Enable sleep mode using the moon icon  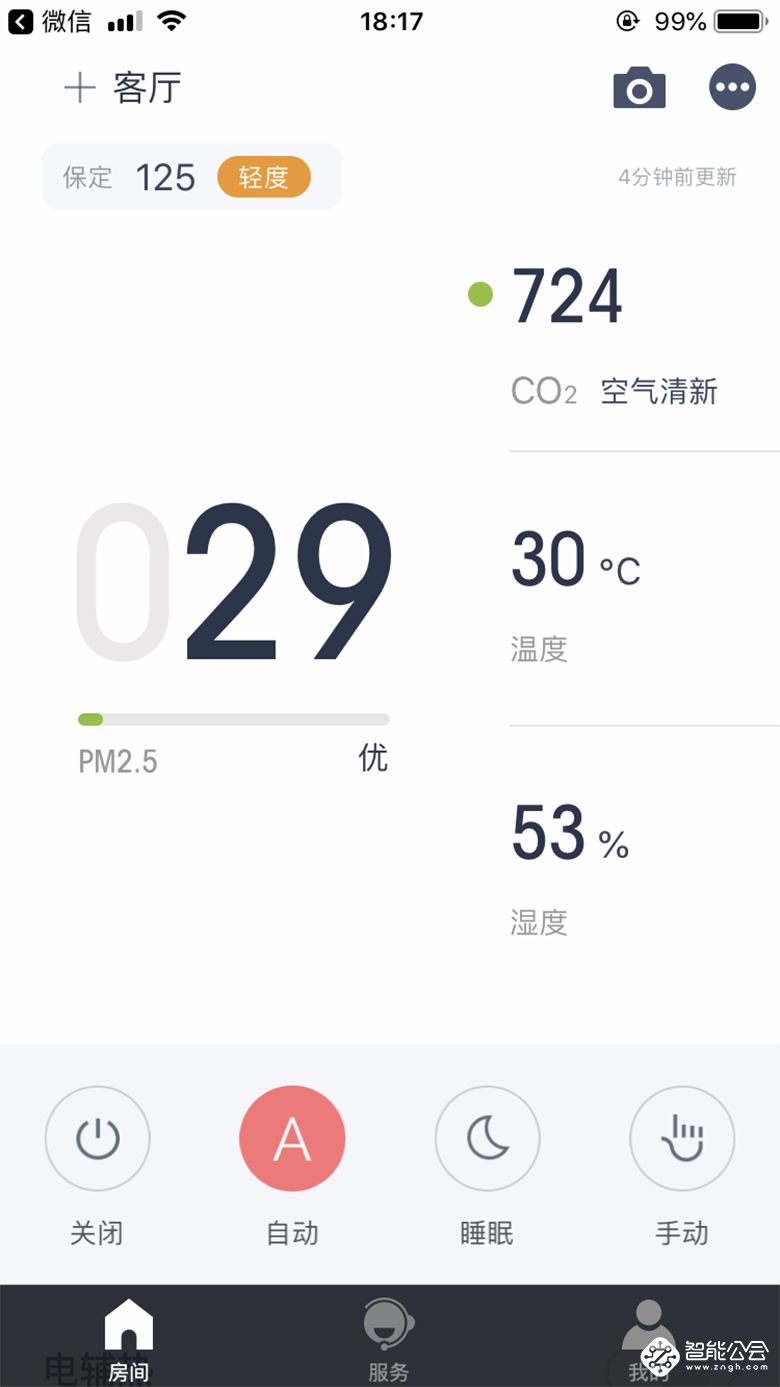click(x=487, y=1138)
